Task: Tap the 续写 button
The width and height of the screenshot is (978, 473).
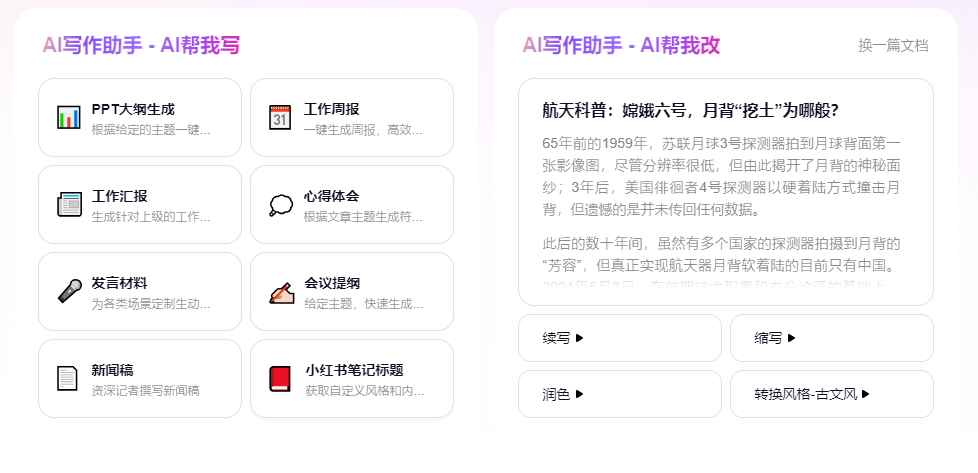Action: tap(619, 338)
